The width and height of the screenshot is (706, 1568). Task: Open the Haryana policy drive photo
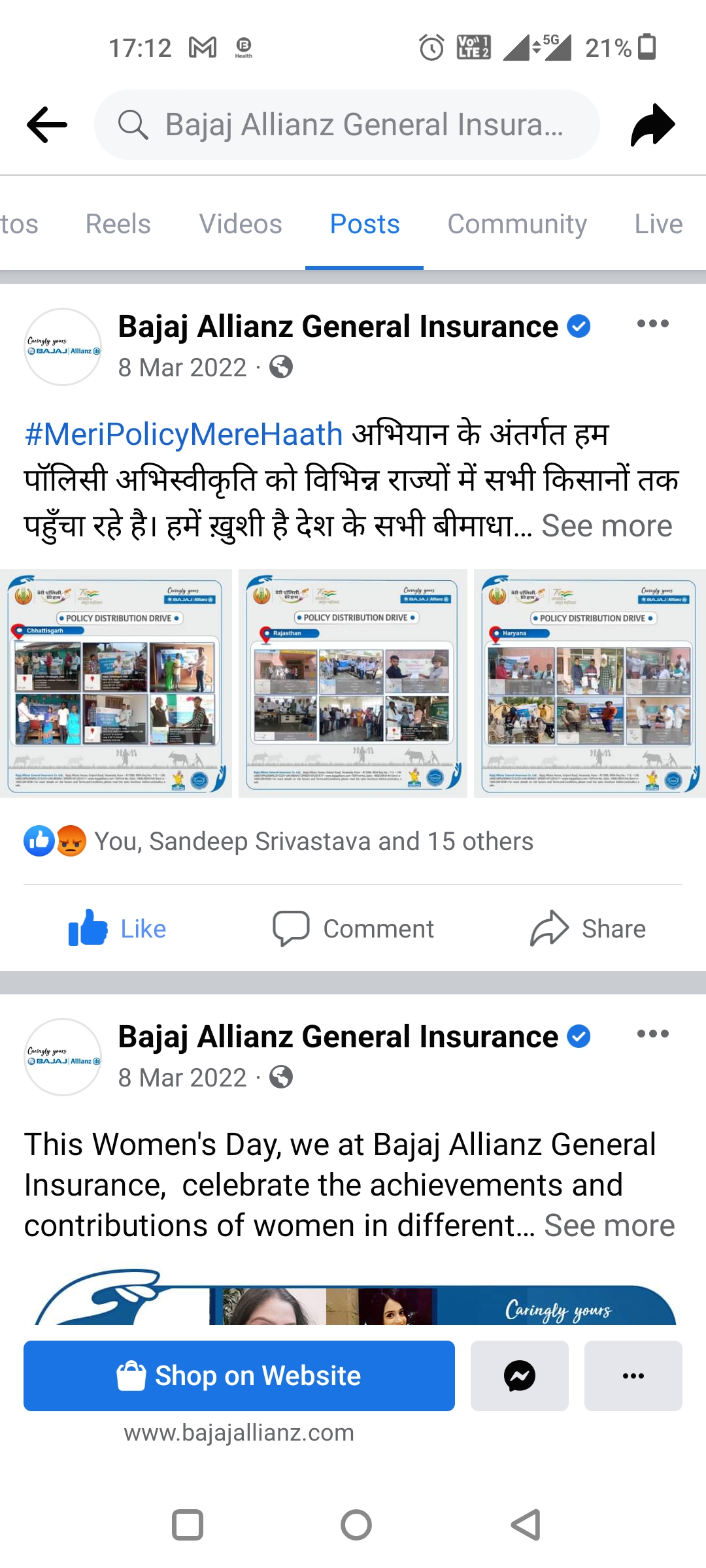590,683
